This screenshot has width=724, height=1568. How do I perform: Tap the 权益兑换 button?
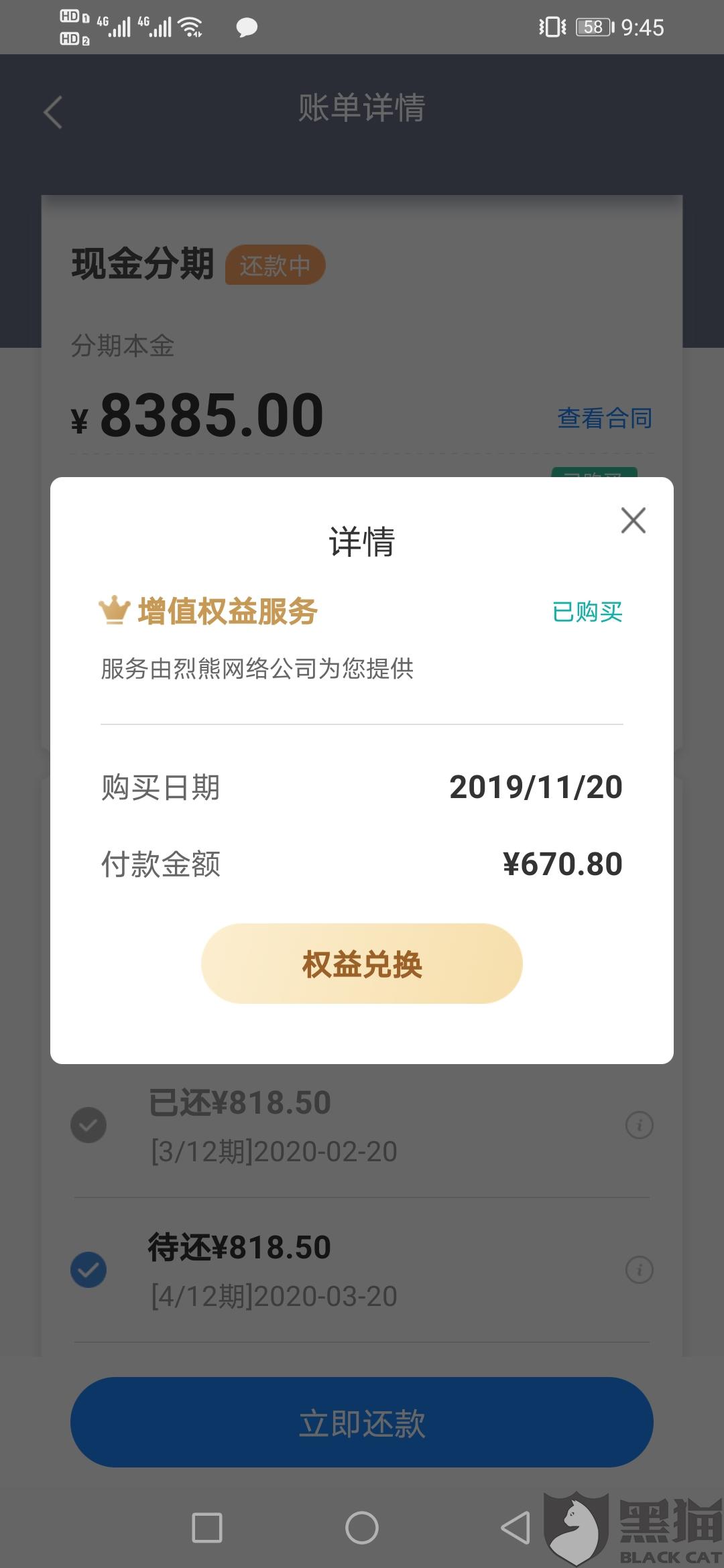point(362,964)
